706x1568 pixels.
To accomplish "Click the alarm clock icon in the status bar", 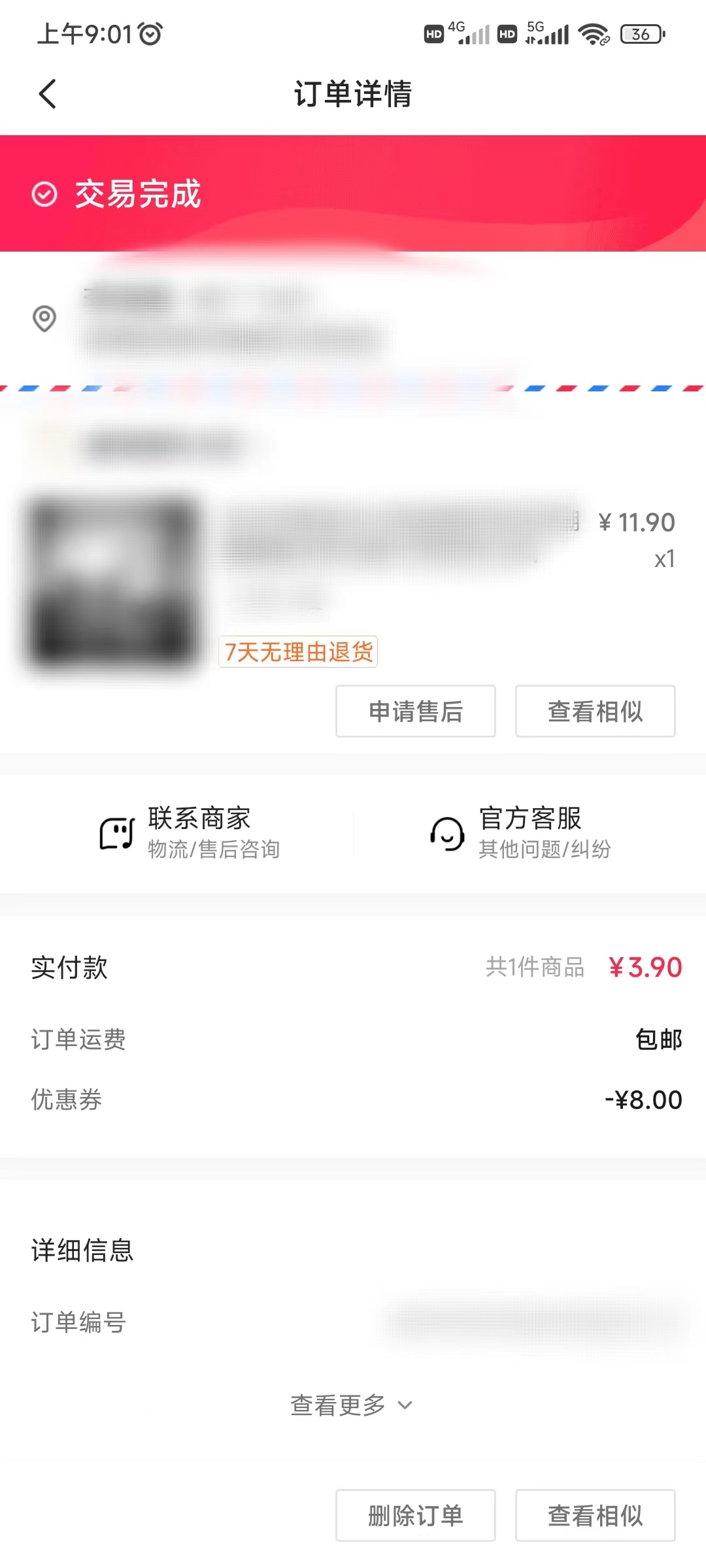I will tap(150, 34).
